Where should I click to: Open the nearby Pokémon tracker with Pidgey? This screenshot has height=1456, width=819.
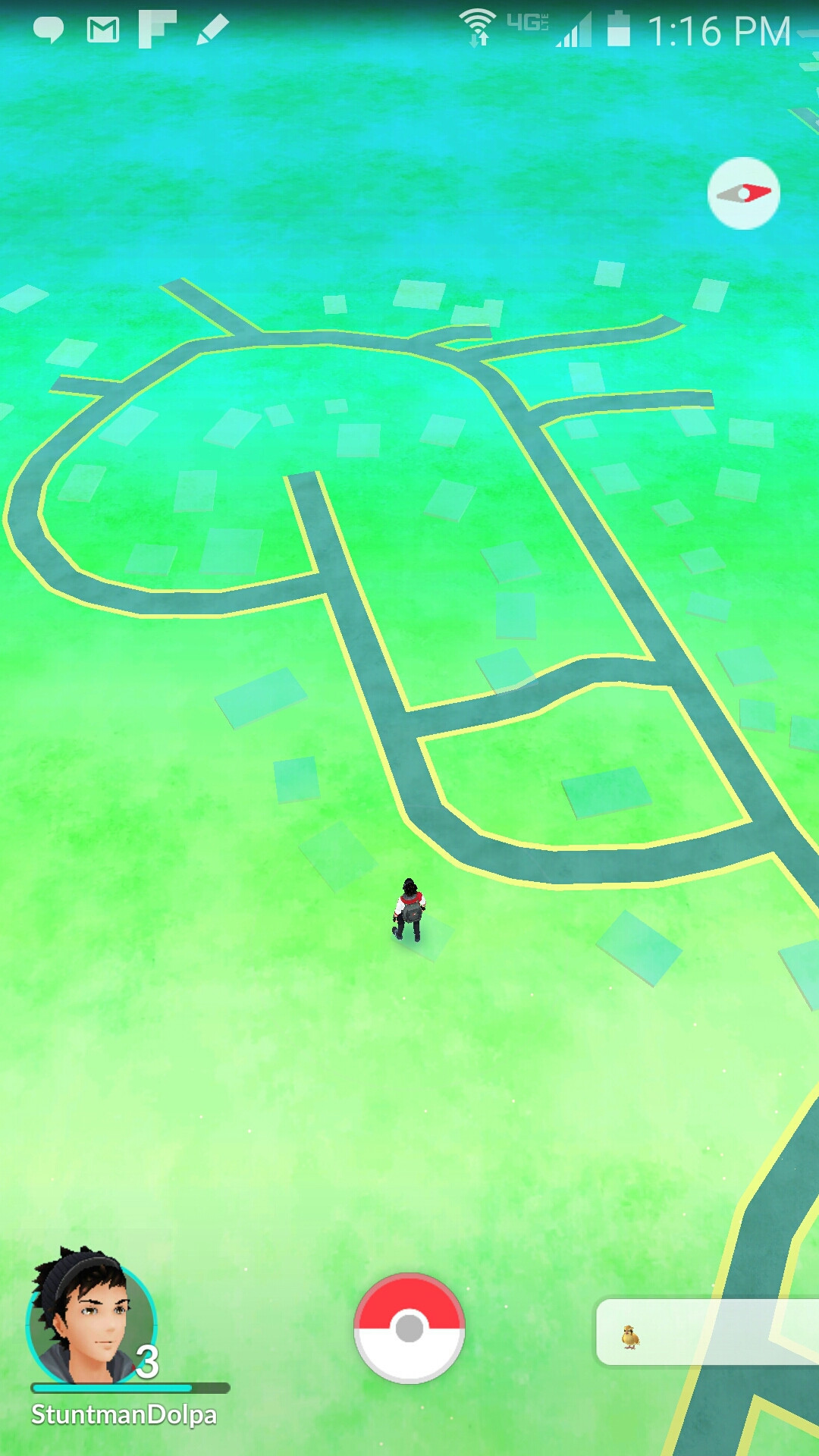point(707,1332)
